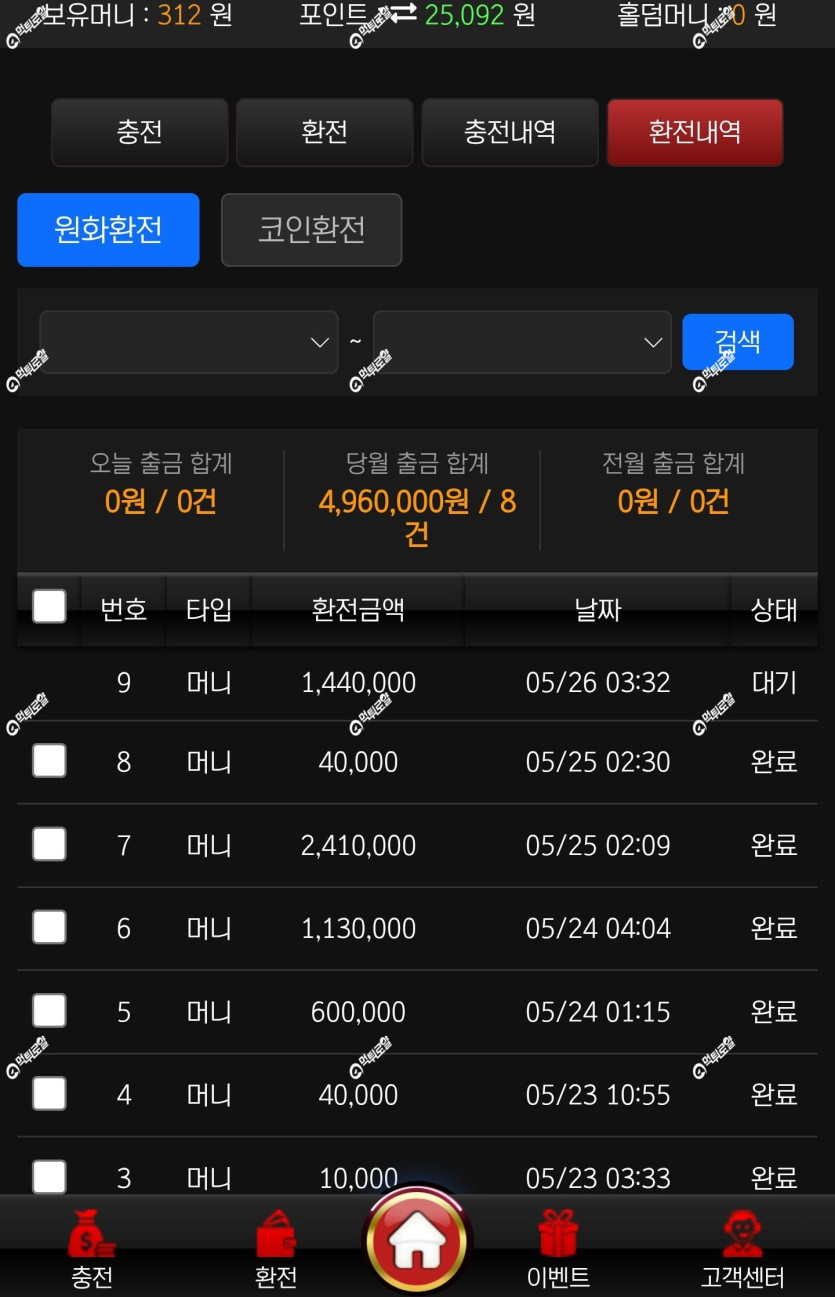Expand the end date dropdown

[x=522, y=342]
